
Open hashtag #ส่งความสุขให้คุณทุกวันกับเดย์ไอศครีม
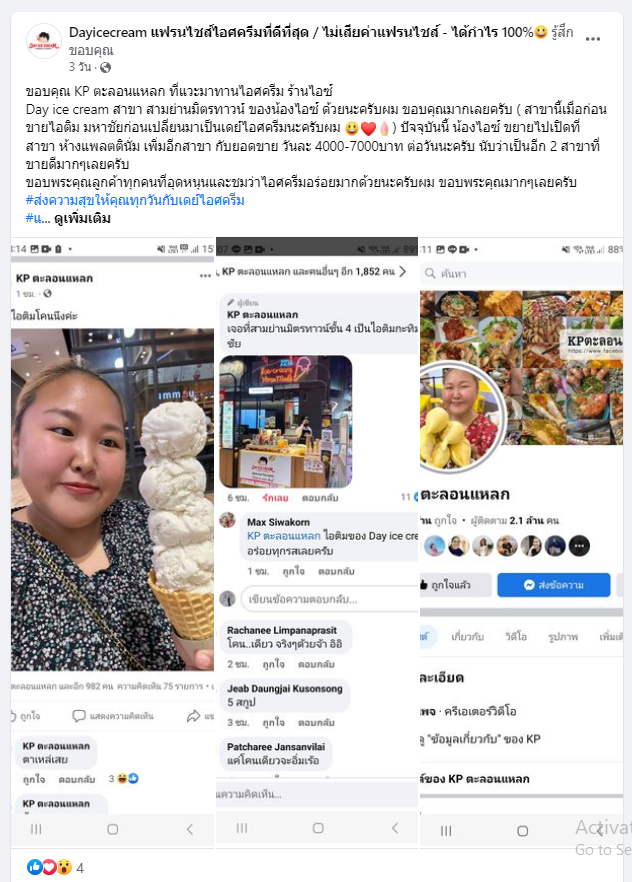coord(135,200)
